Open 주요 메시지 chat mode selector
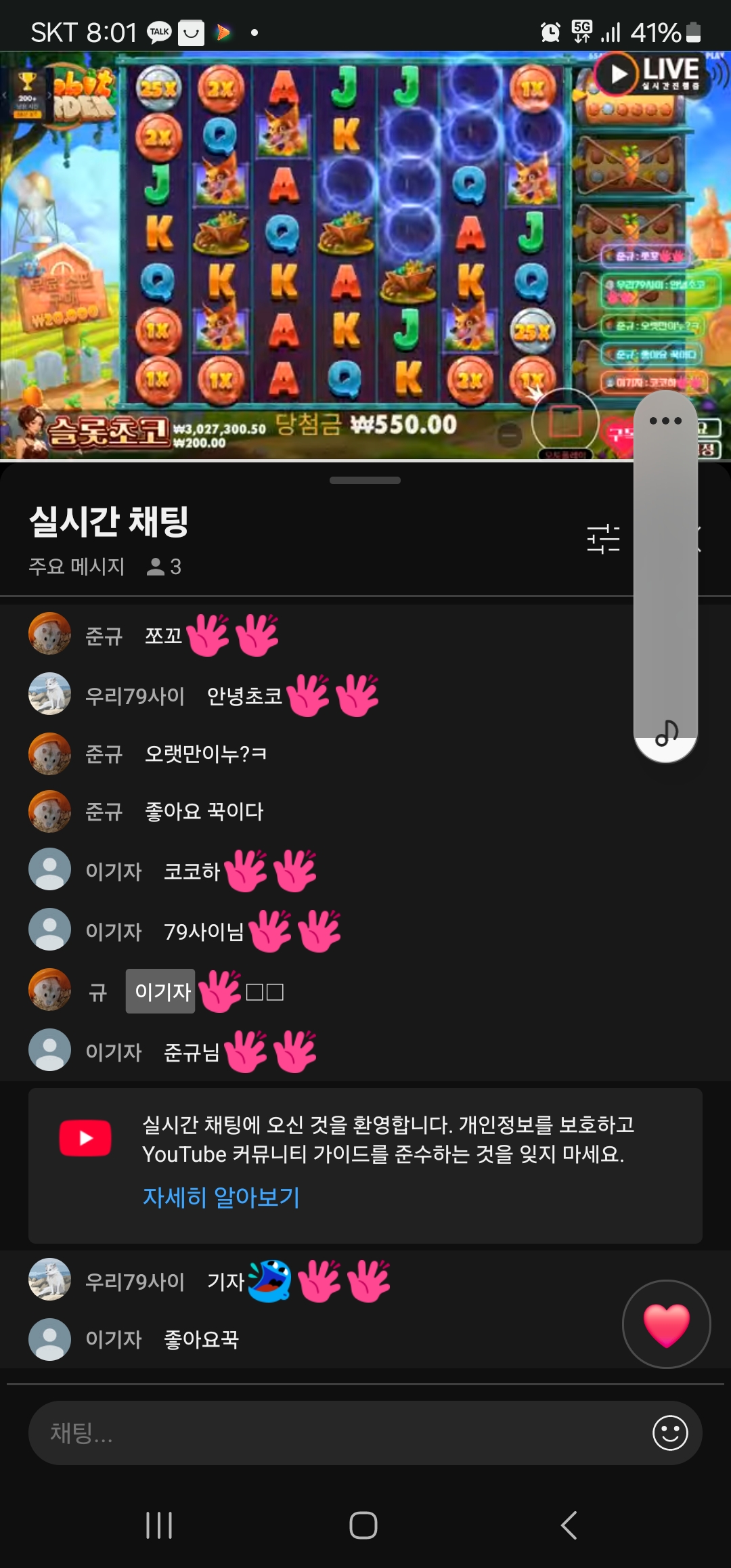 pyautogui.click(x=76, y=566)
